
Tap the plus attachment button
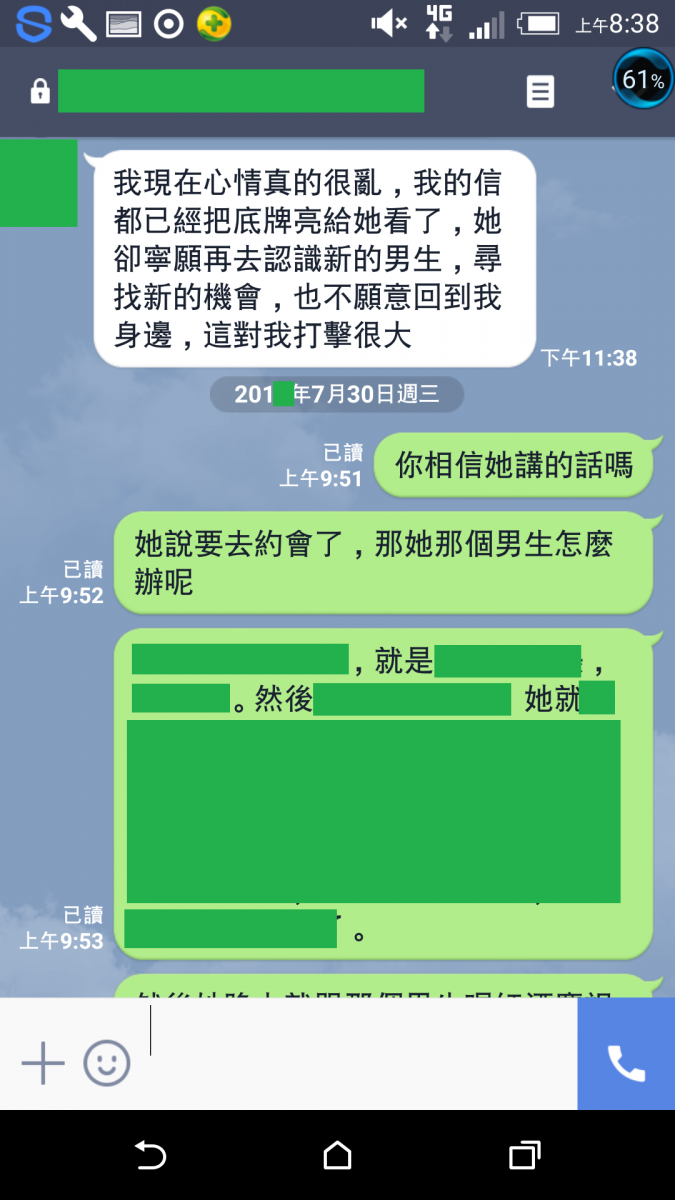(43, 1063)
